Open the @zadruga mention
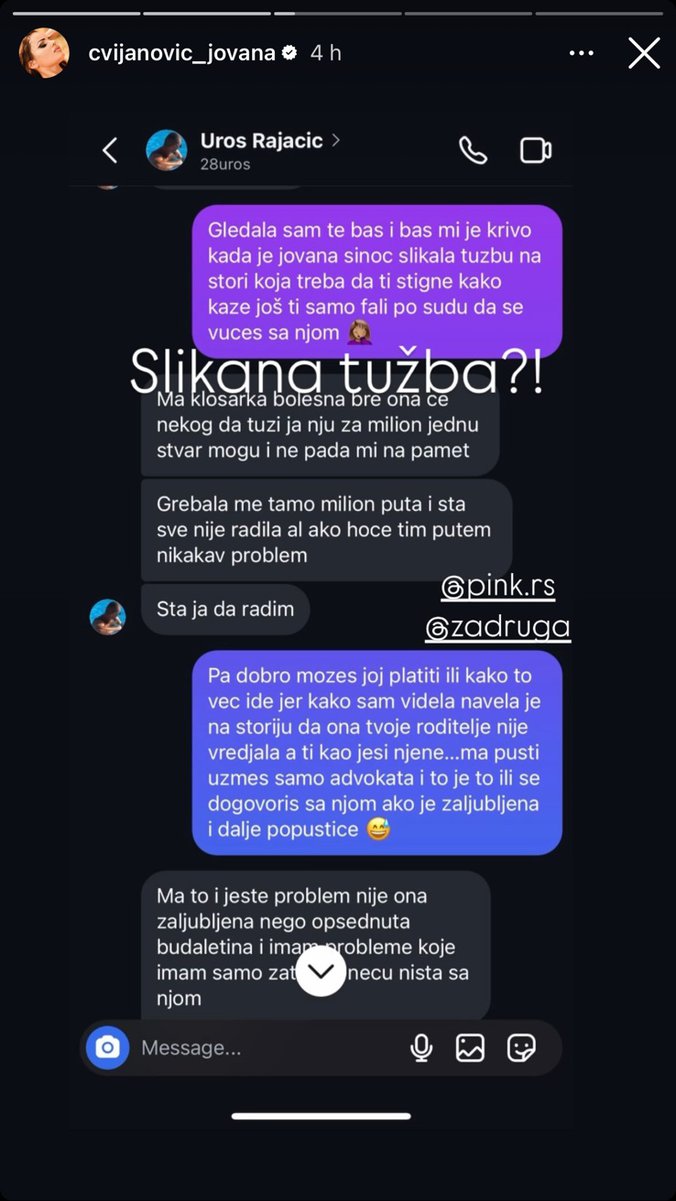This screenshot has width=676, height=1201. pos(498,627)
